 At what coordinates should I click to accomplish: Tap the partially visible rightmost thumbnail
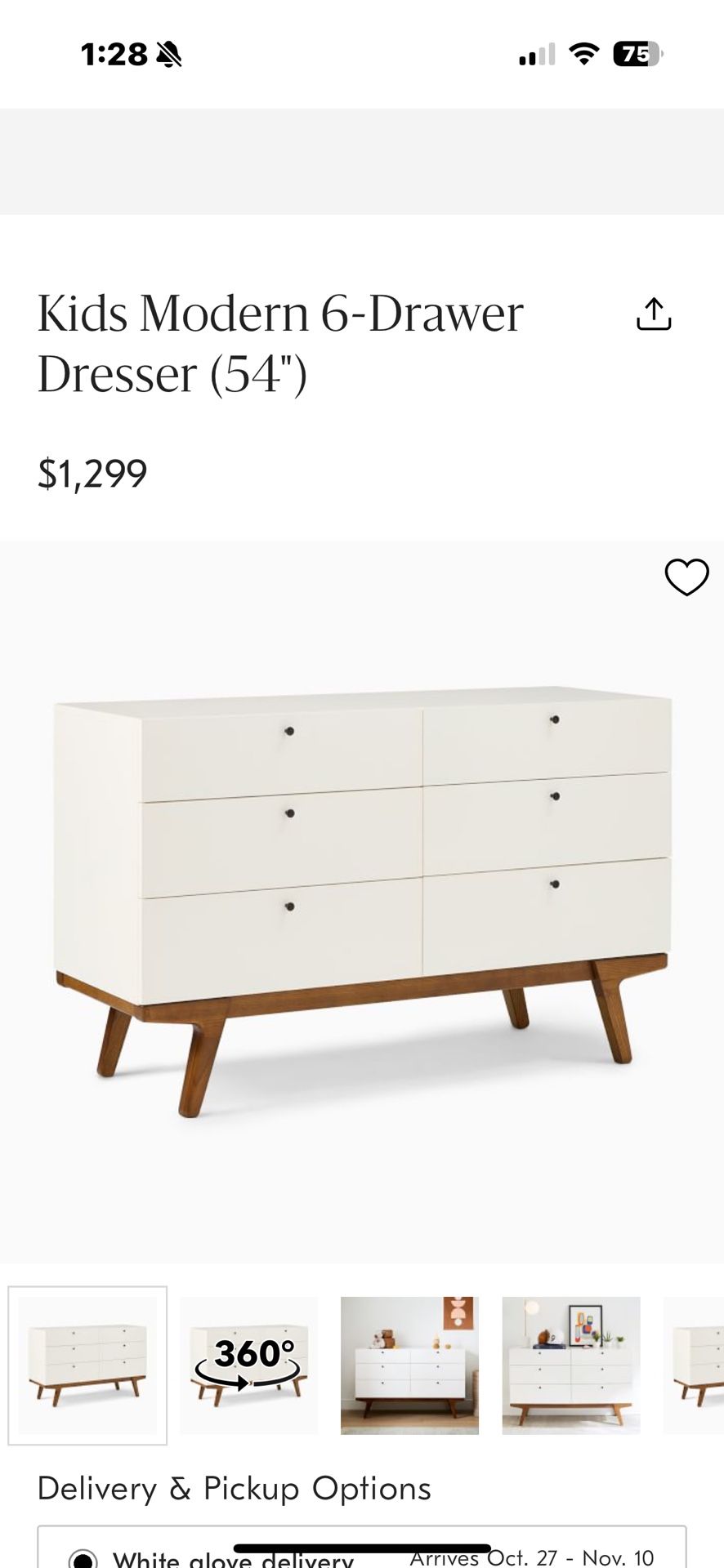(699, 1366)
